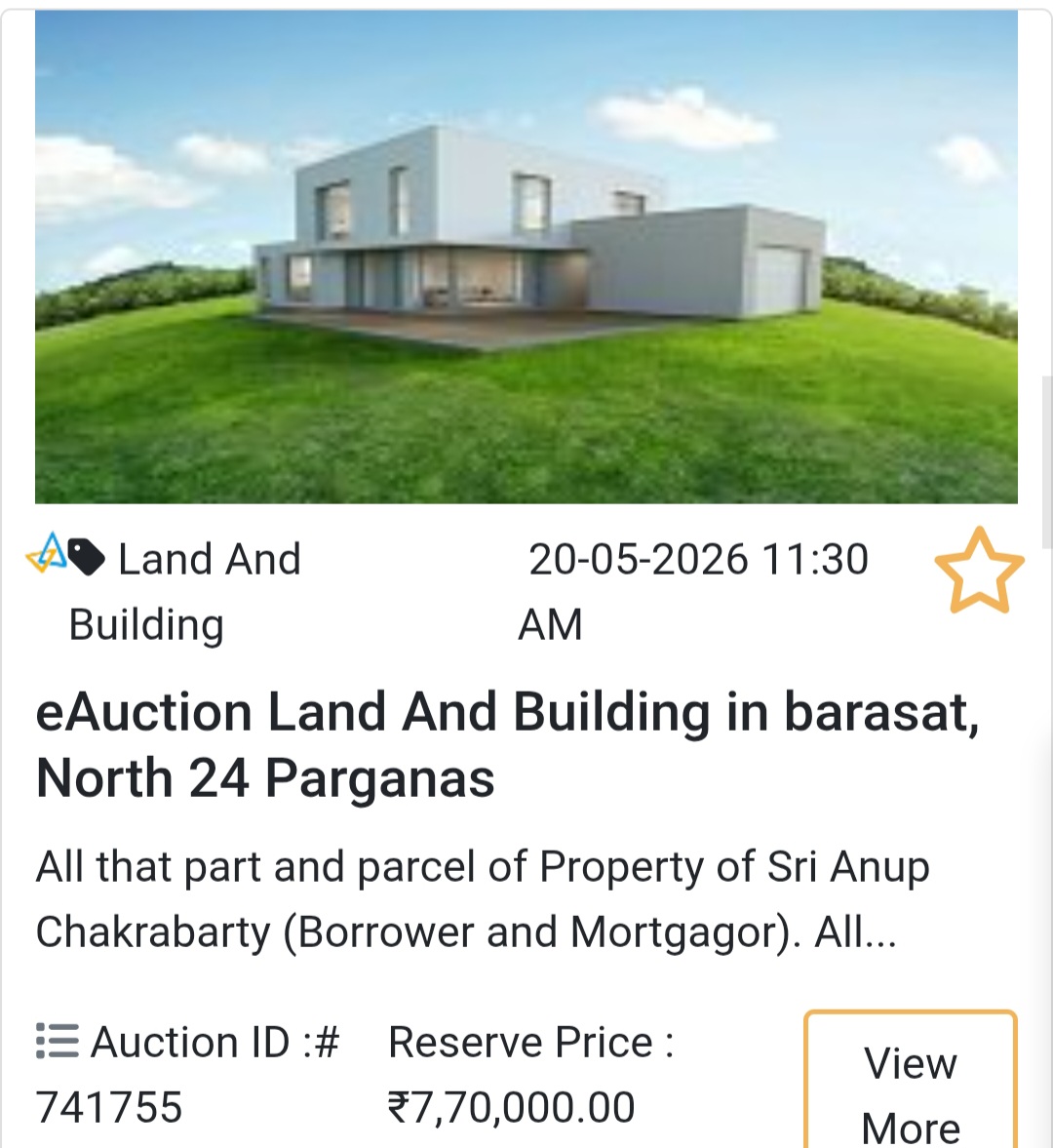Tap the tag icon before Land And Building
This screenshot has height=1148, width=1053.
86,556
